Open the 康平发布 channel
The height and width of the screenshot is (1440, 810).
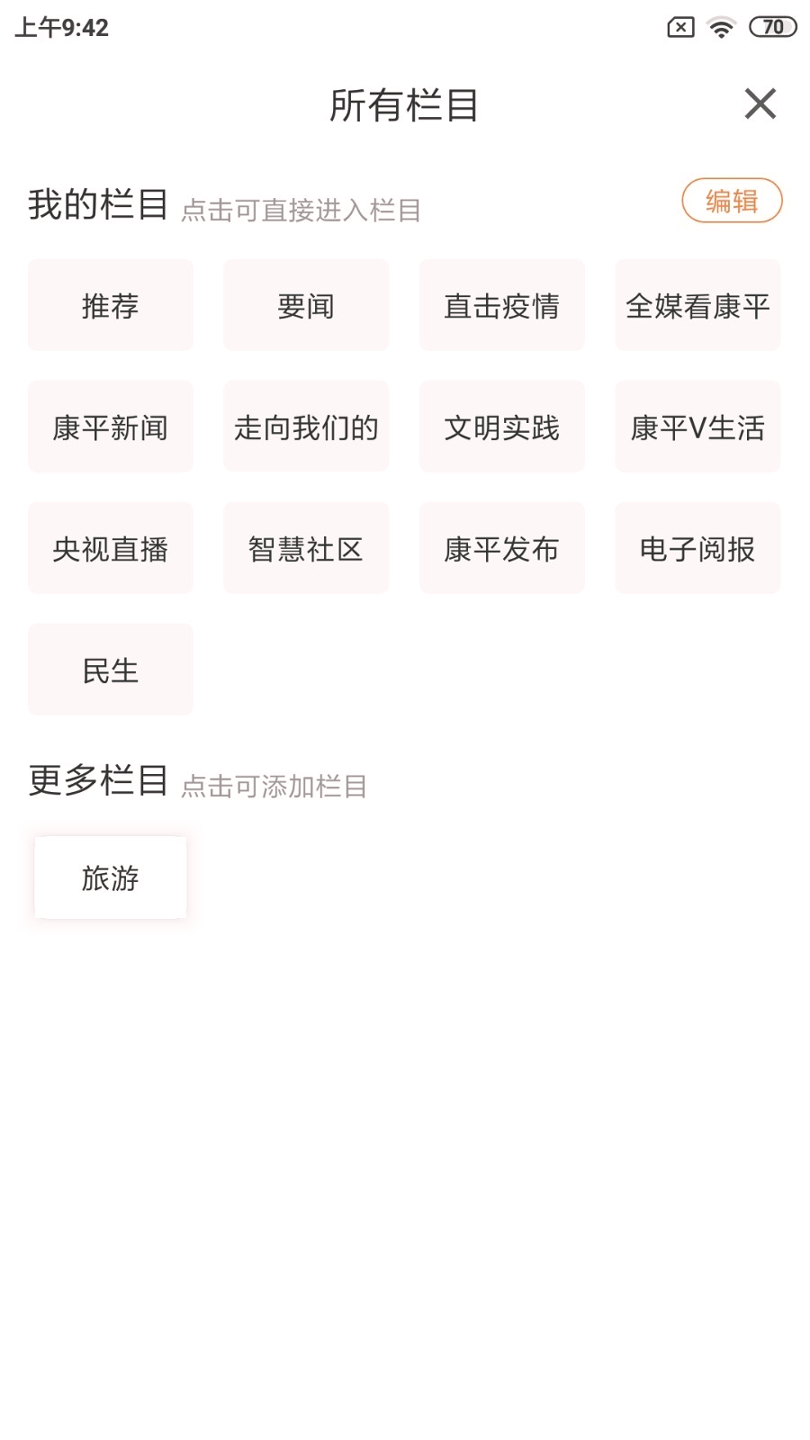pos(502,548)
